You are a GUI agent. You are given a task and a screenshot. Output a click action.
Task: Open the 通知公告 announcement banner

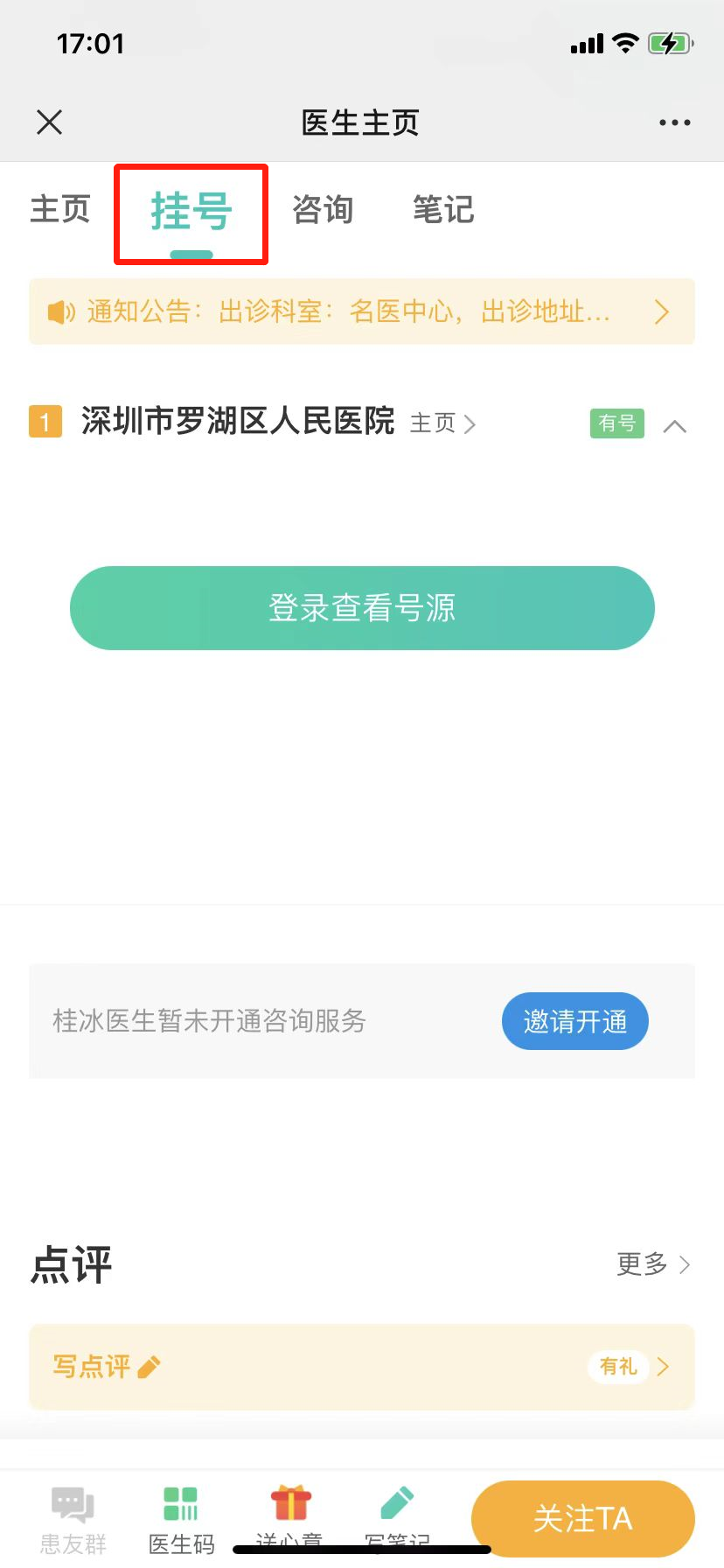click(362, 311)
